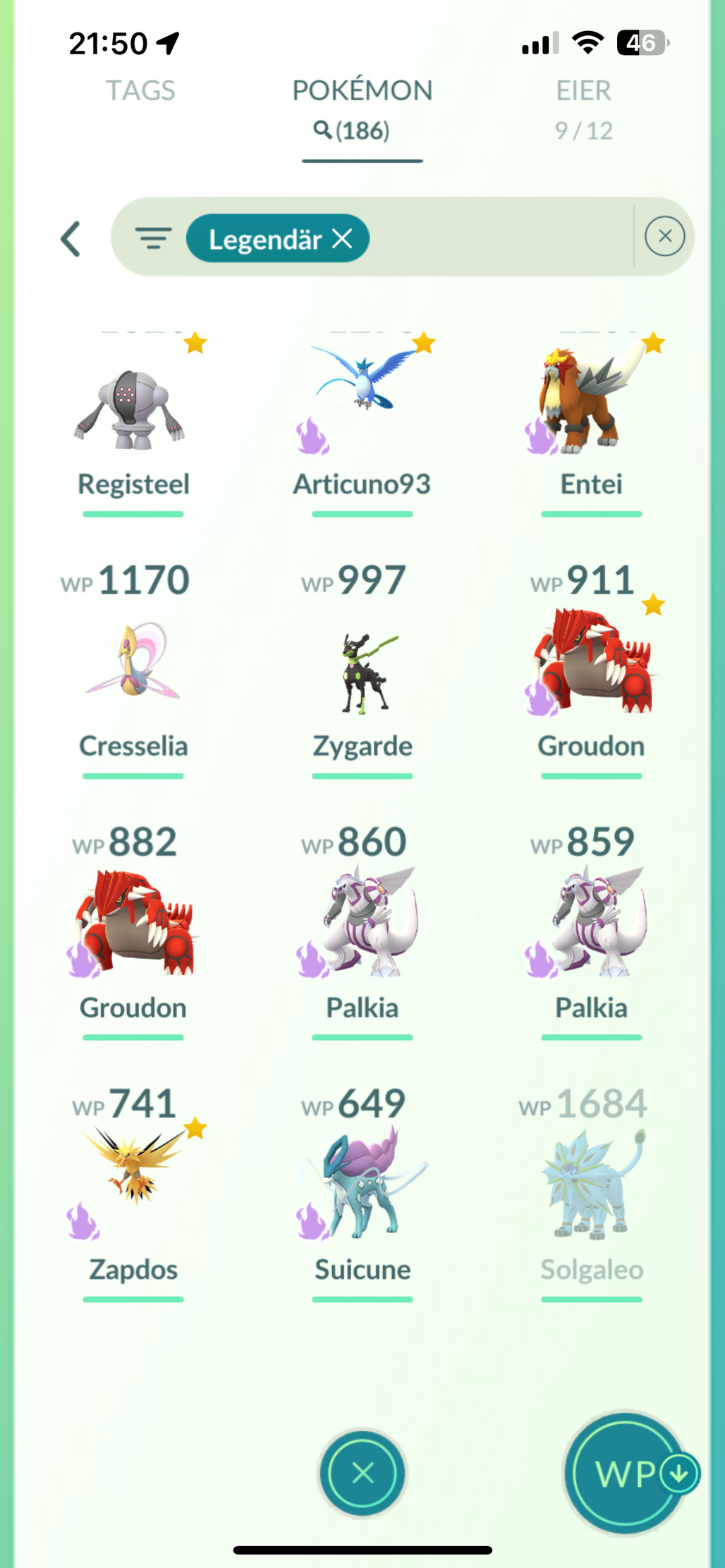Image resolution: width=725 pixels, height=1568 pixels.
Task: Close the Pokémon storage menu
Action: pyautogui.click(x=362, y=1472)
